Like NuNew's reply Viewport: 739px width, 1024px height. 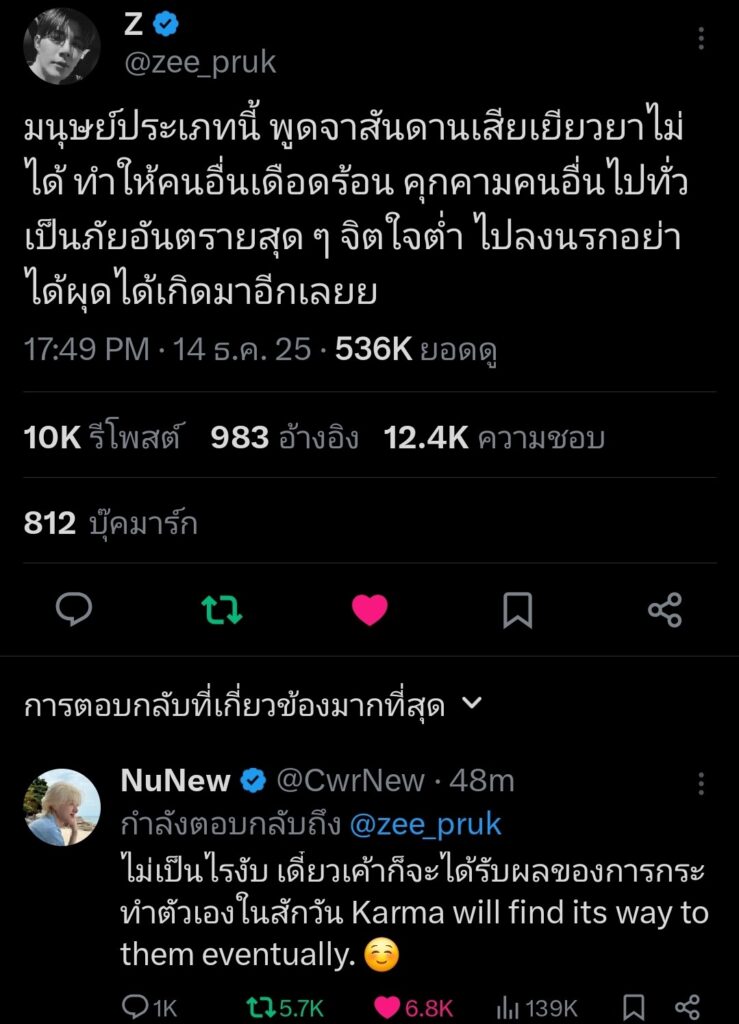[x=414, y=1006]
